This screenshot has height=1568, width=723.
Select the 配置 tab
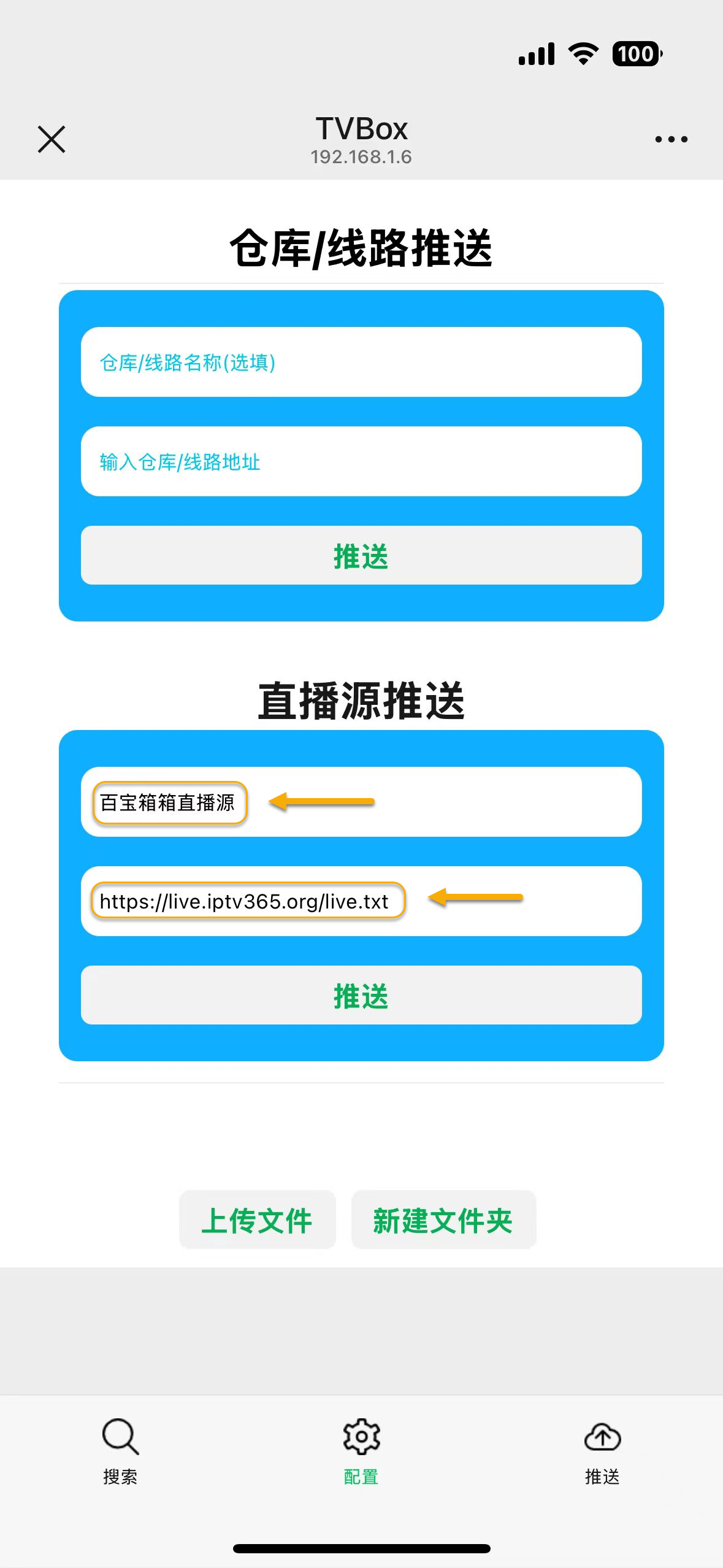coord(361,1451)
